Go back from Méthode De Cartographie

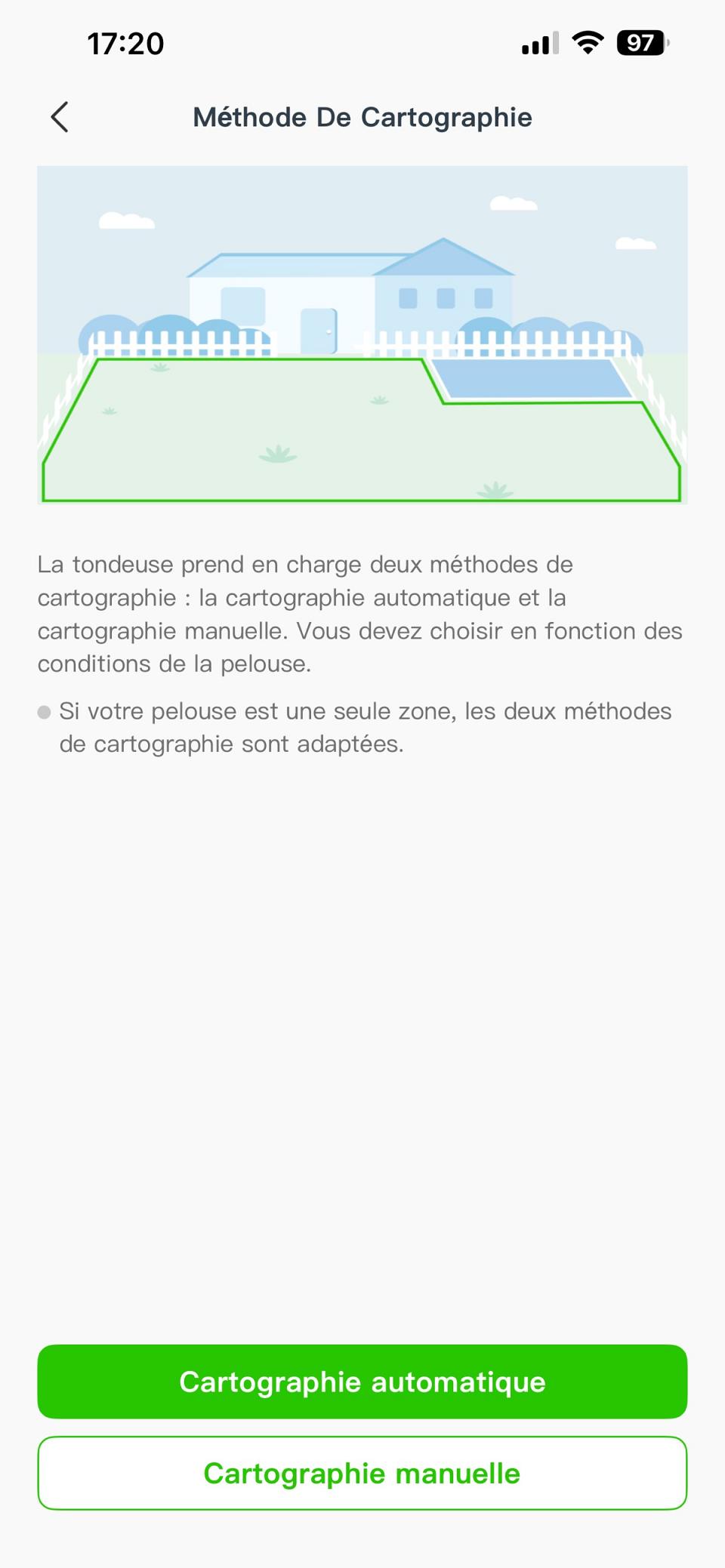click(x=60, y=117)
